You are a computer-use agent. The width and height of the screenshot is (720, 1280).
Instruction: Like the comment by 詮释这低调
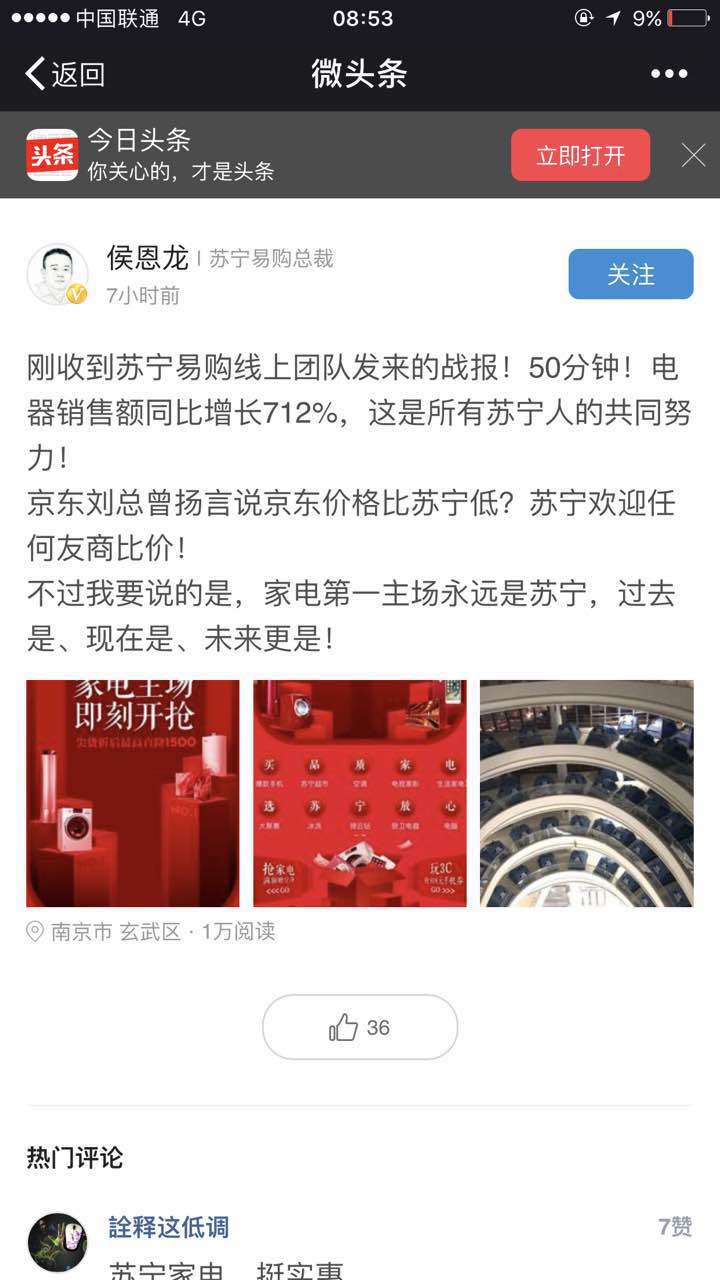click(674, 1227)
